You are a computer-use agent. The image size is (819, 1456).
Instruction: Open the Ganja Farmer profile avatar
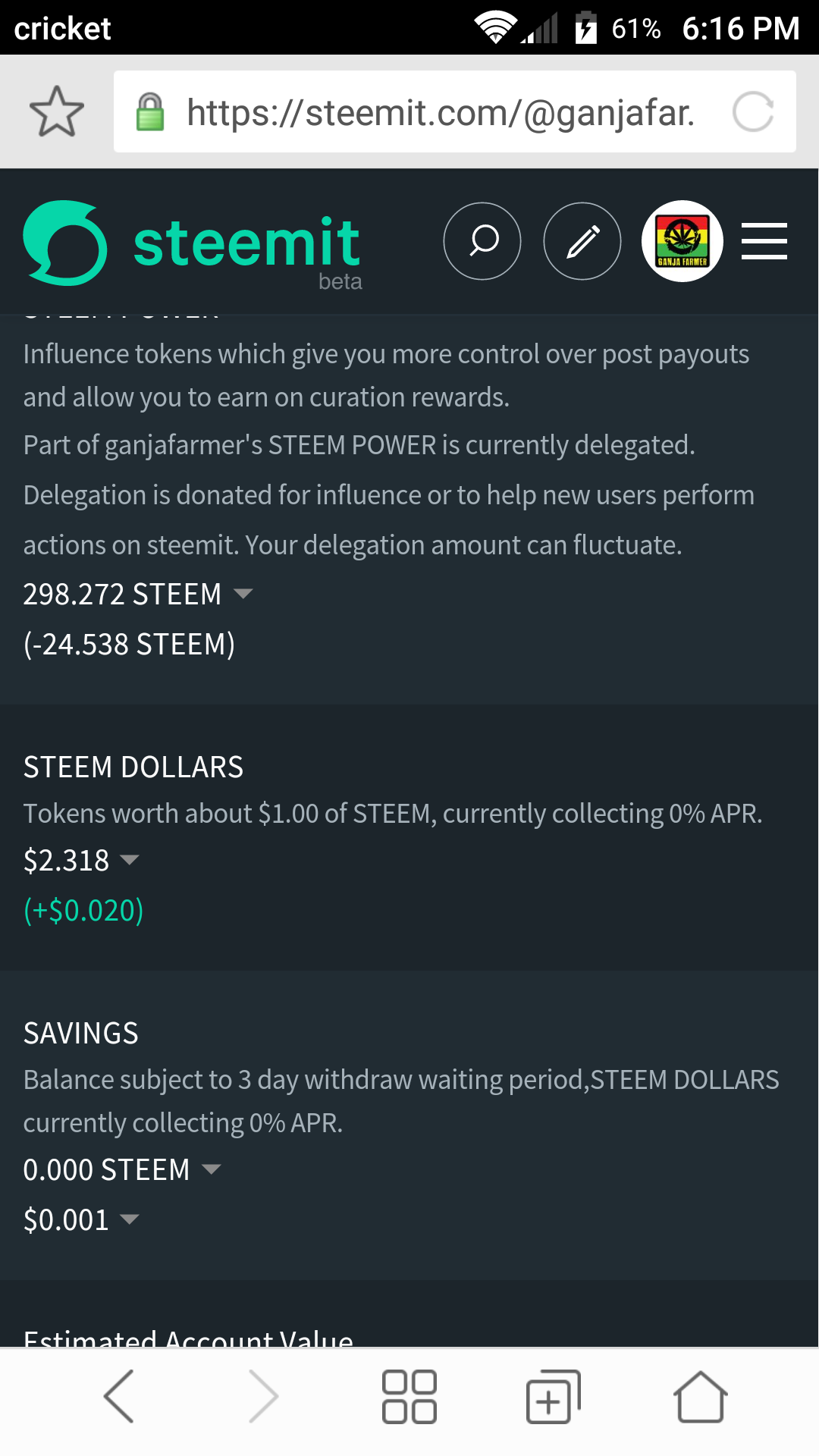point(682,241)
